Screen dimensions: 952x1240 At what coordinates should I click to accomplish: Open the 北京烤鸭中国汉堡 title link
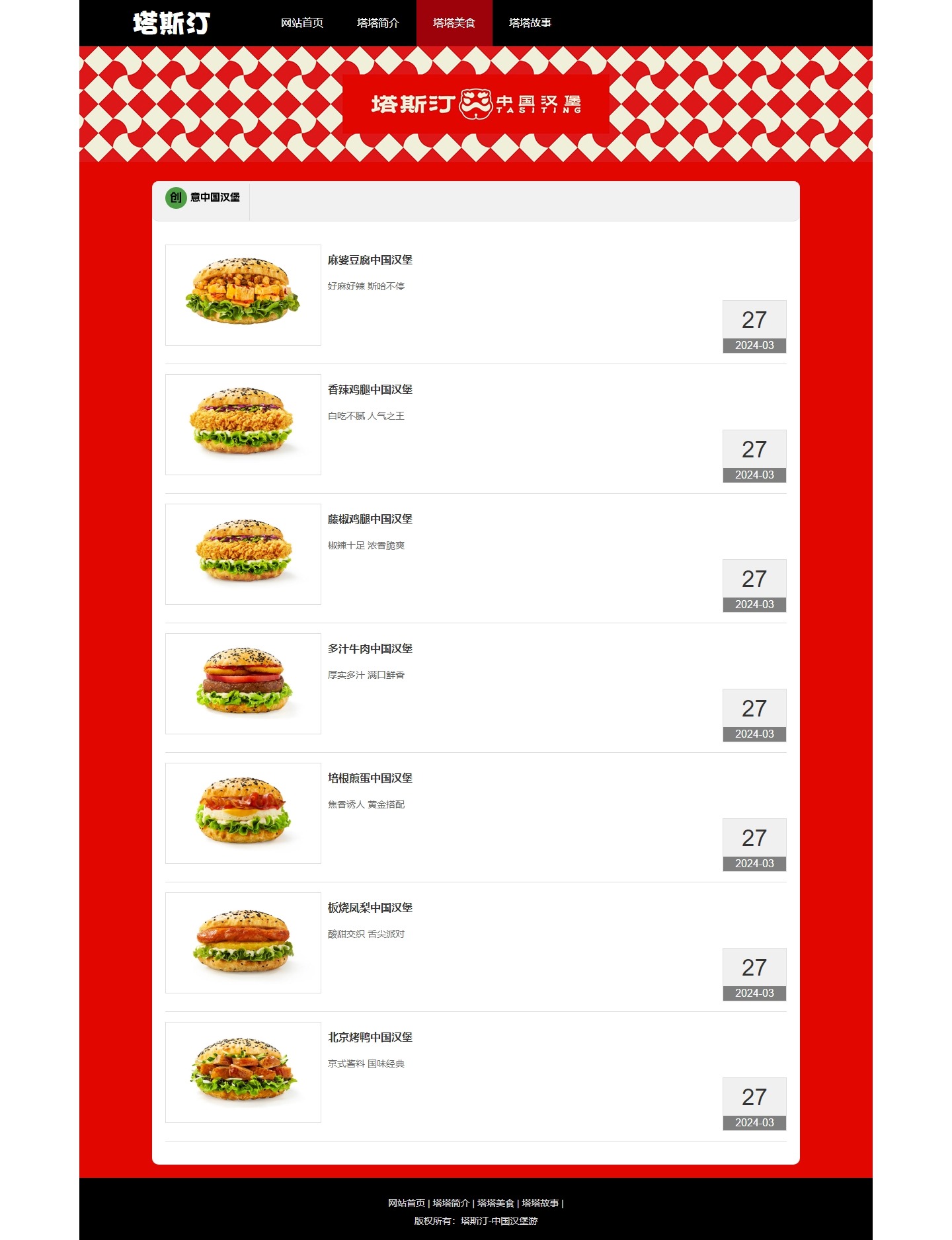tap(370, 1038)
